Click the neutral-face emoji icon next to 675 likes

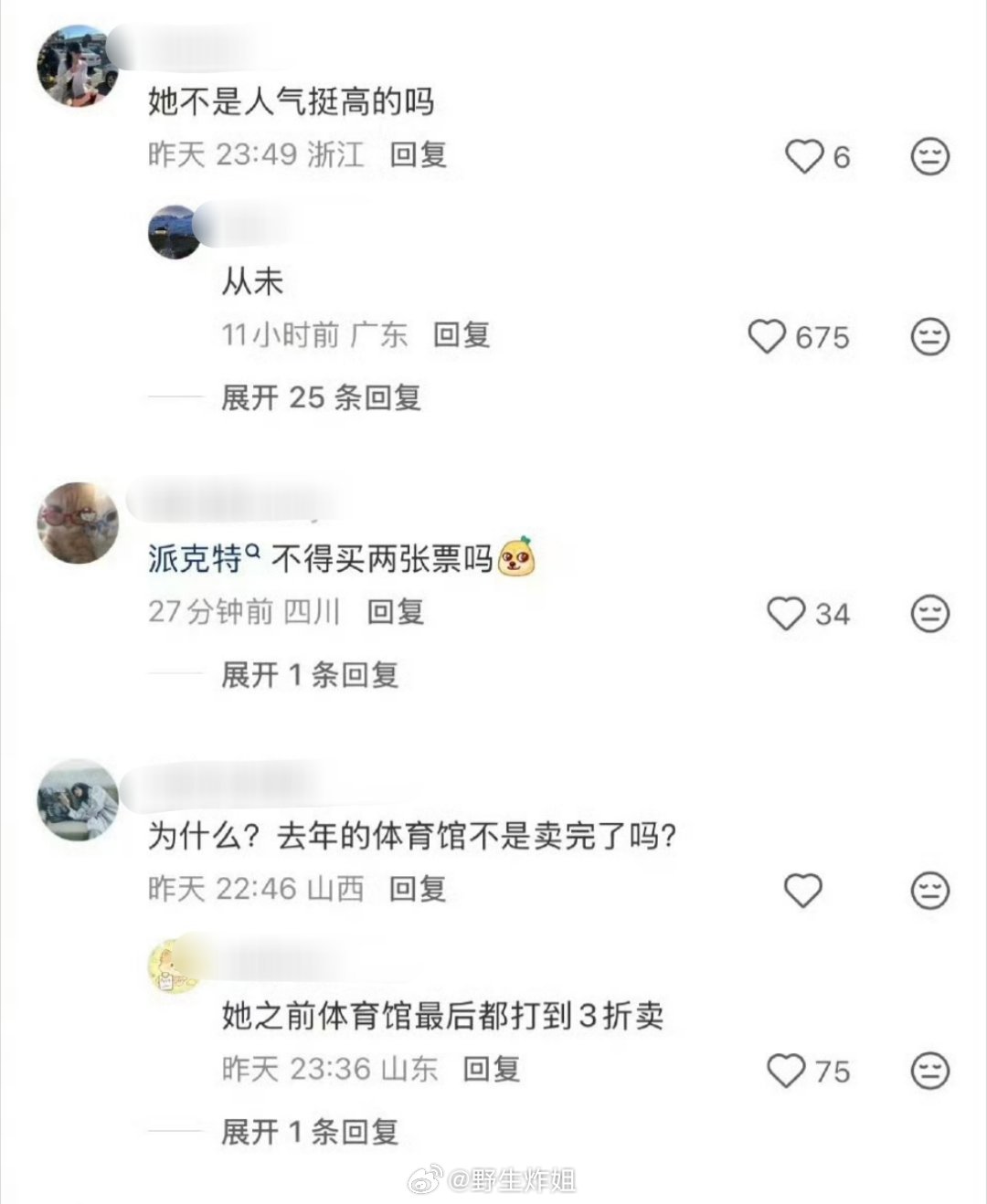(x=930, y=337)
